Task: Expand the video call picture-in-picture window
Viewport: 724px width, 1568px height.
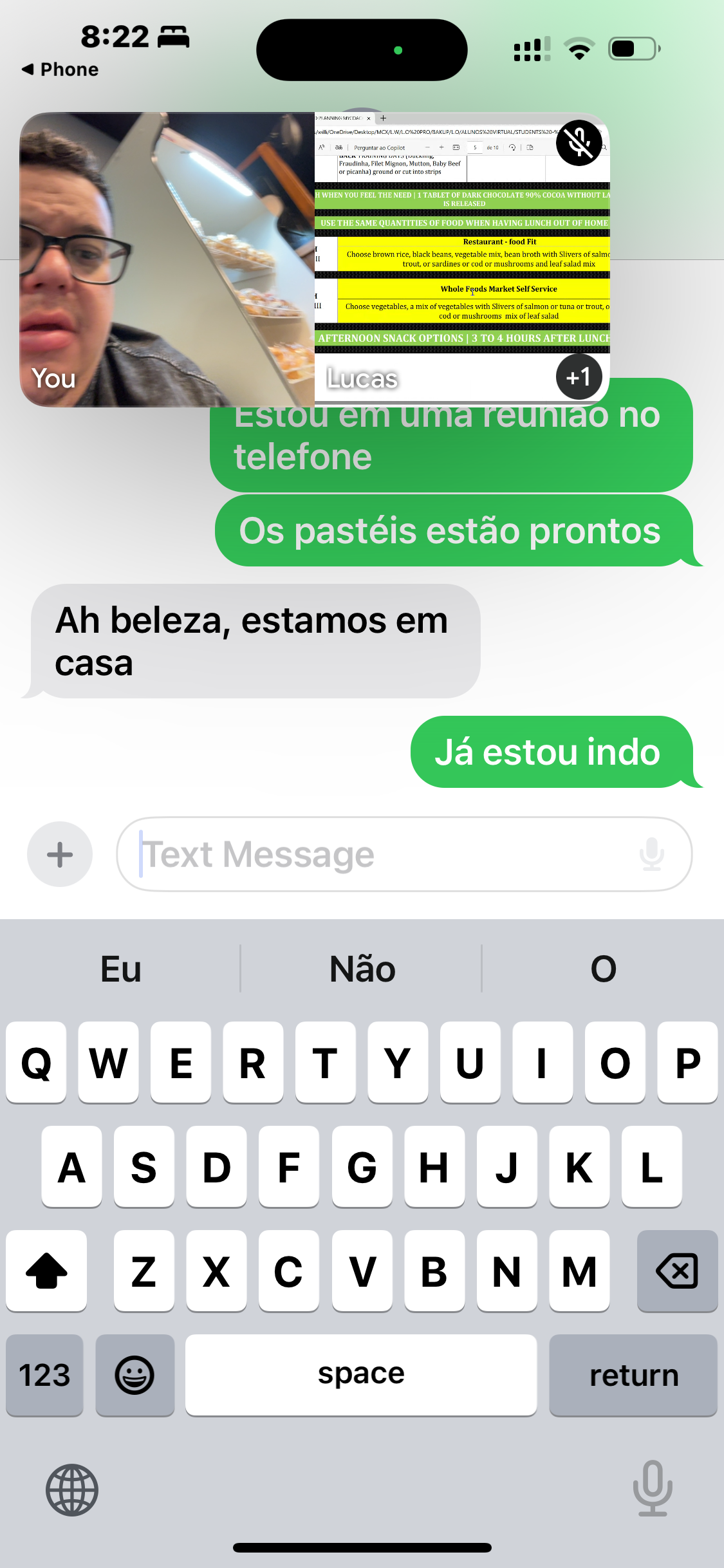Action: point(315,259)
